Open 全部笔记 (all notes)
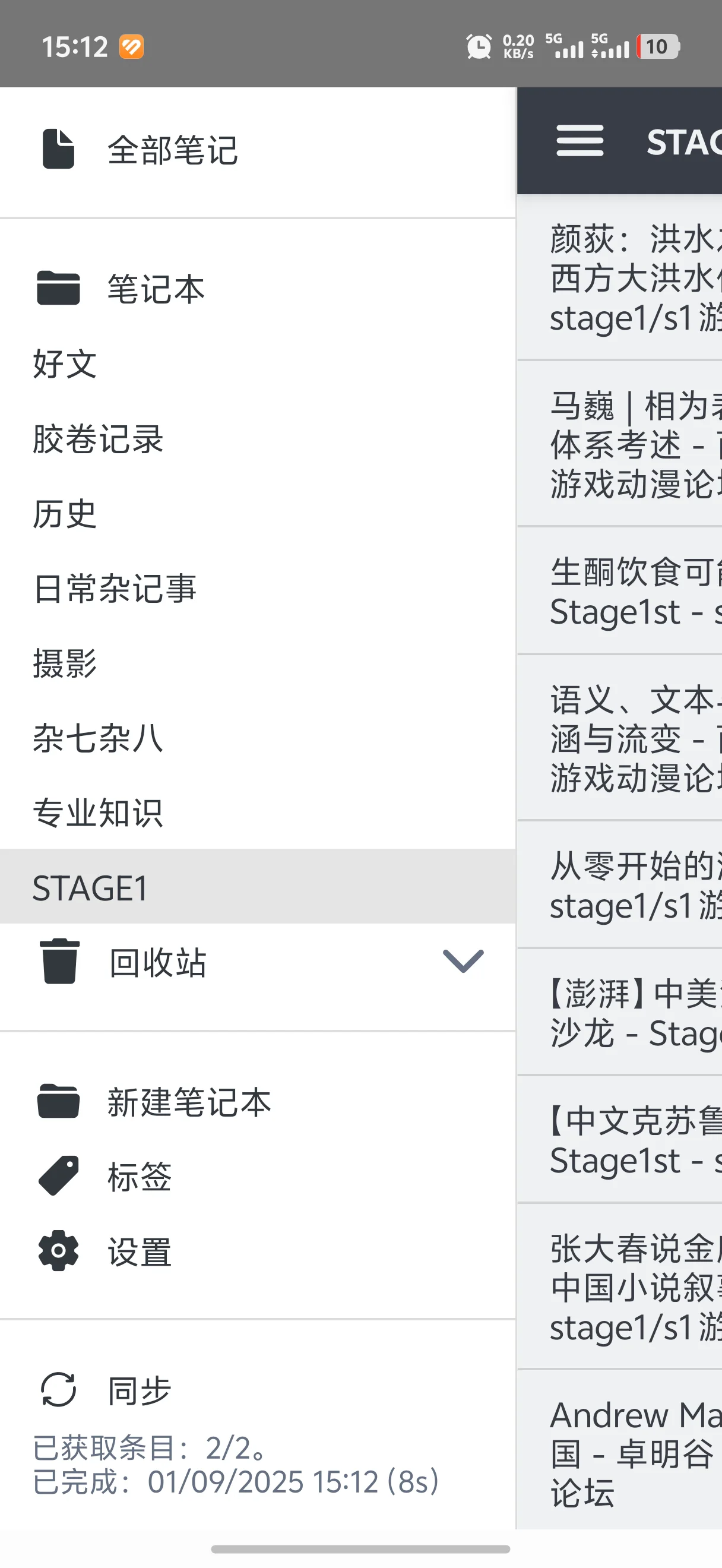The image size is (722, 1568). 258,150
